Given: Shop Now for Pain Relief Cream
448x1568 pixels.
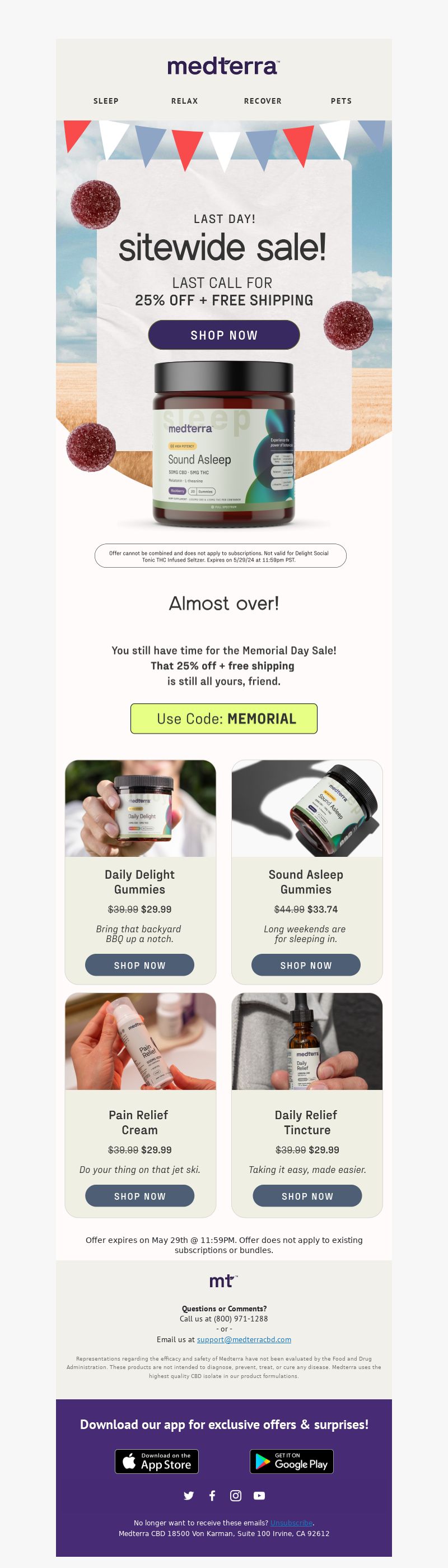Looking at the screenshot, I should pos(140,1196).
